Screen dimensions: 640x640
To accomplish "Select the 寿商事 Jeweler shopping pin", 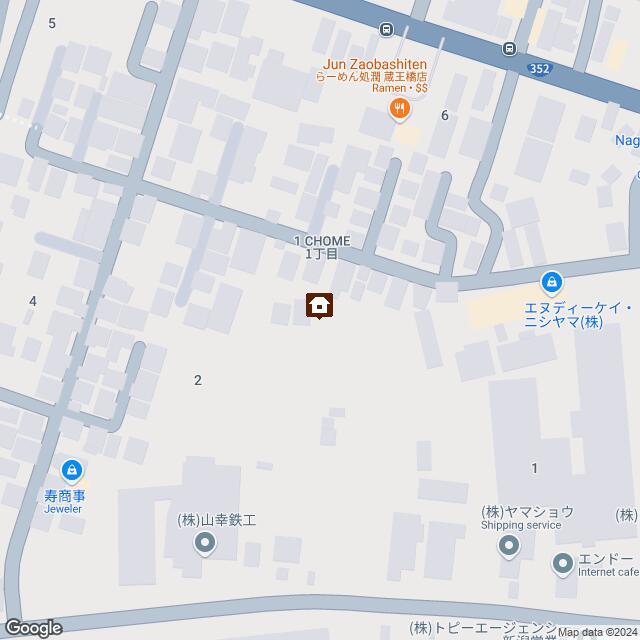I will coord(71,469).
